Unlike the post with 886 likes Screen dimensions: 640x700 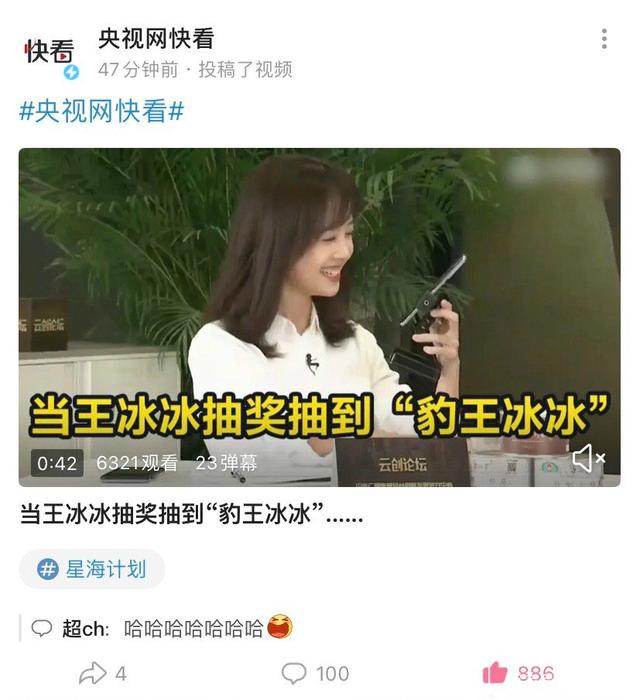click(517, 673)
